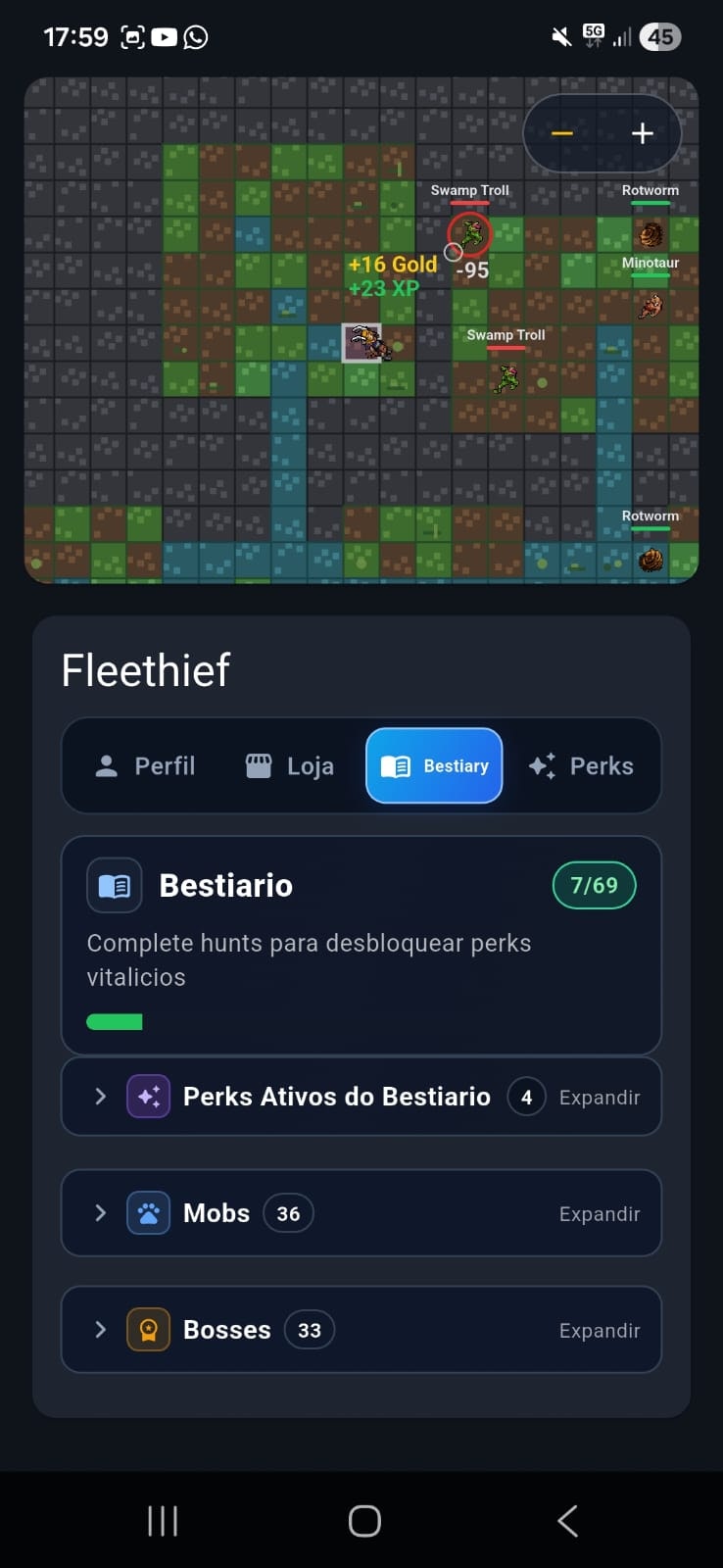Tap the purple Perks Ativos sparkle icon
Screen dimensions: 723x1568
click(148, 1097)
